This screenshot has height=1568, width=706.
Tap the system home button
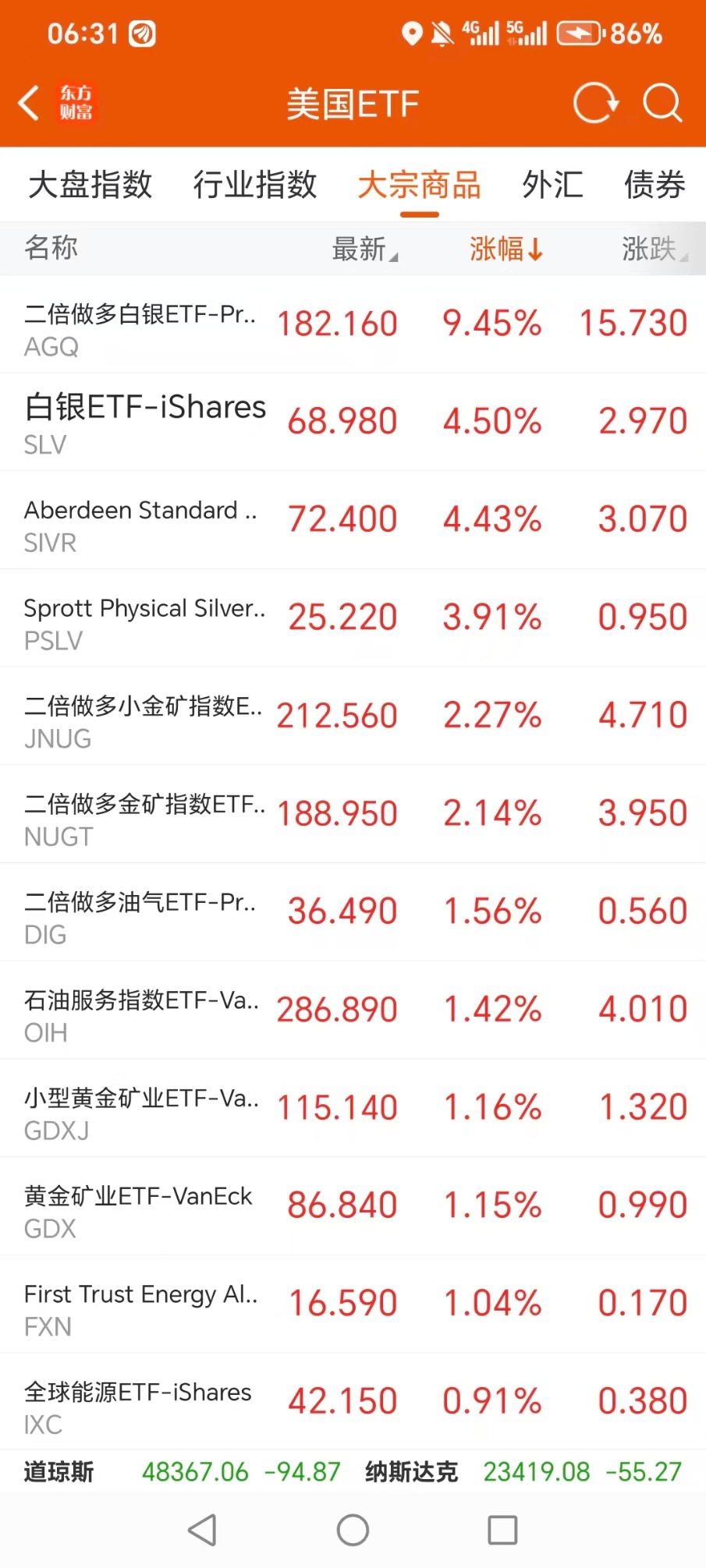point(353,1530)
